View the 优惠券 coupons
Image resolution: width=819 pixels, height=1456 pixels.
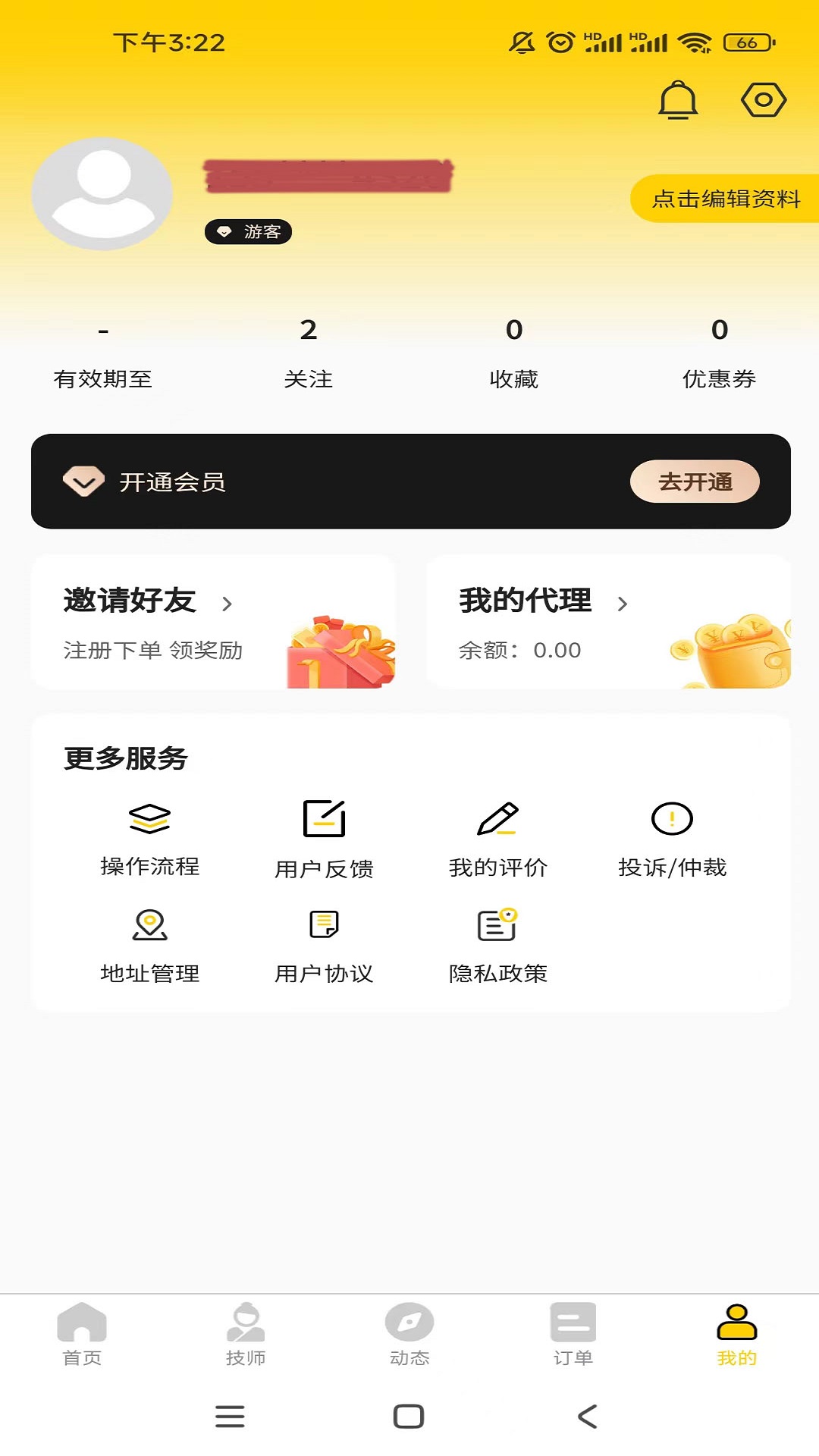pyautogui.click(x=719, y=353)
